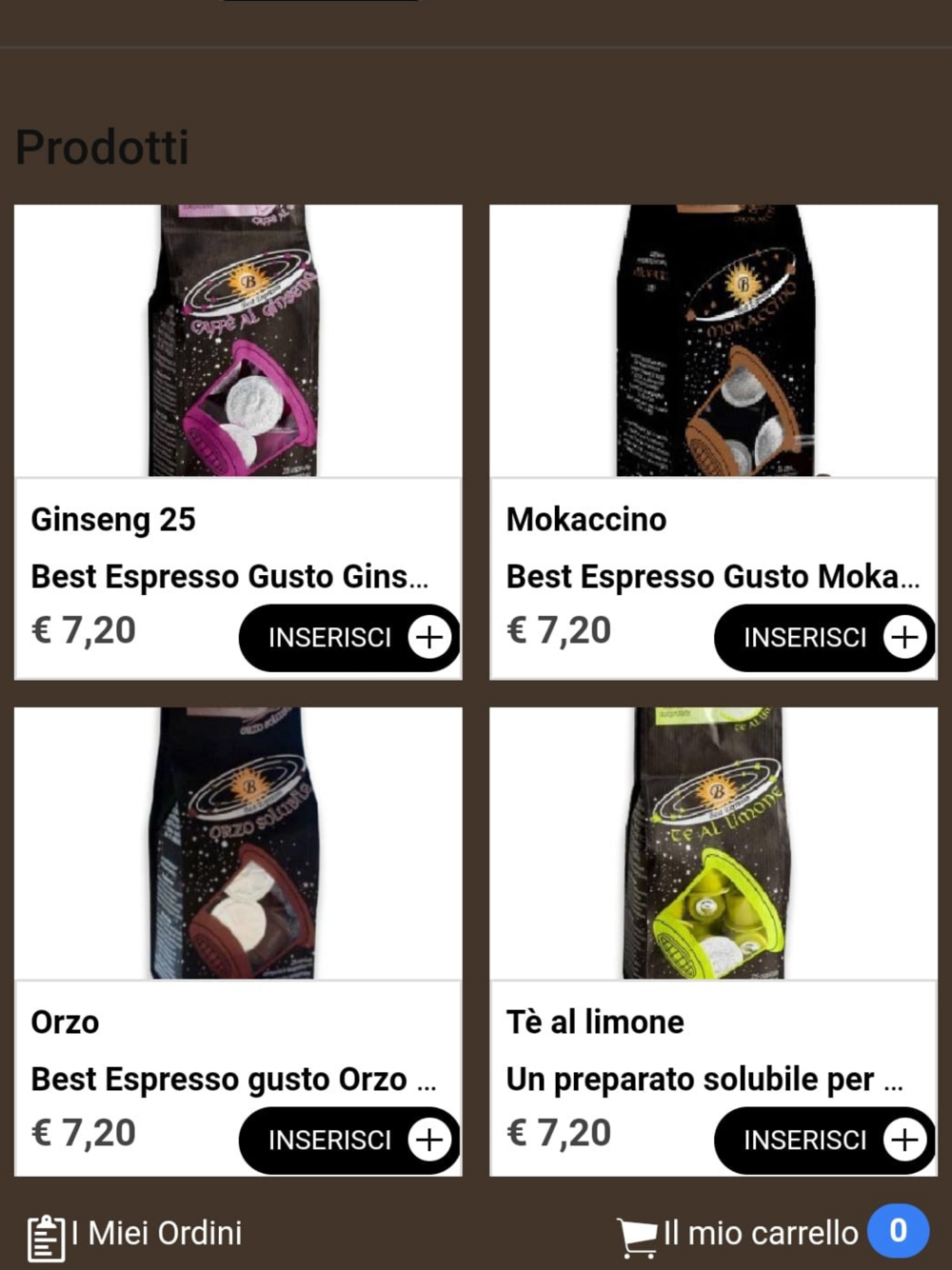This screenshot has width=952, height=1270.
Task: Add Tè al limone using INSERISCI
Action: (x=824, y=1140)
